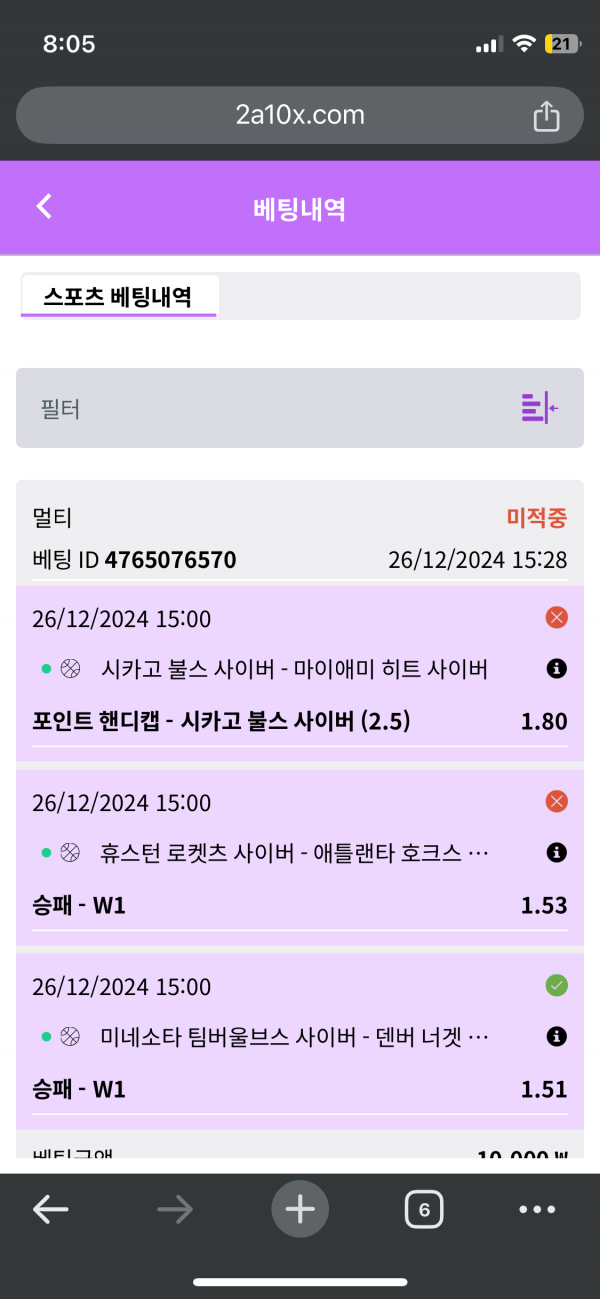Go back from the 베팅내역 page
Viewport: 600px width, 1299px height.
44,207
